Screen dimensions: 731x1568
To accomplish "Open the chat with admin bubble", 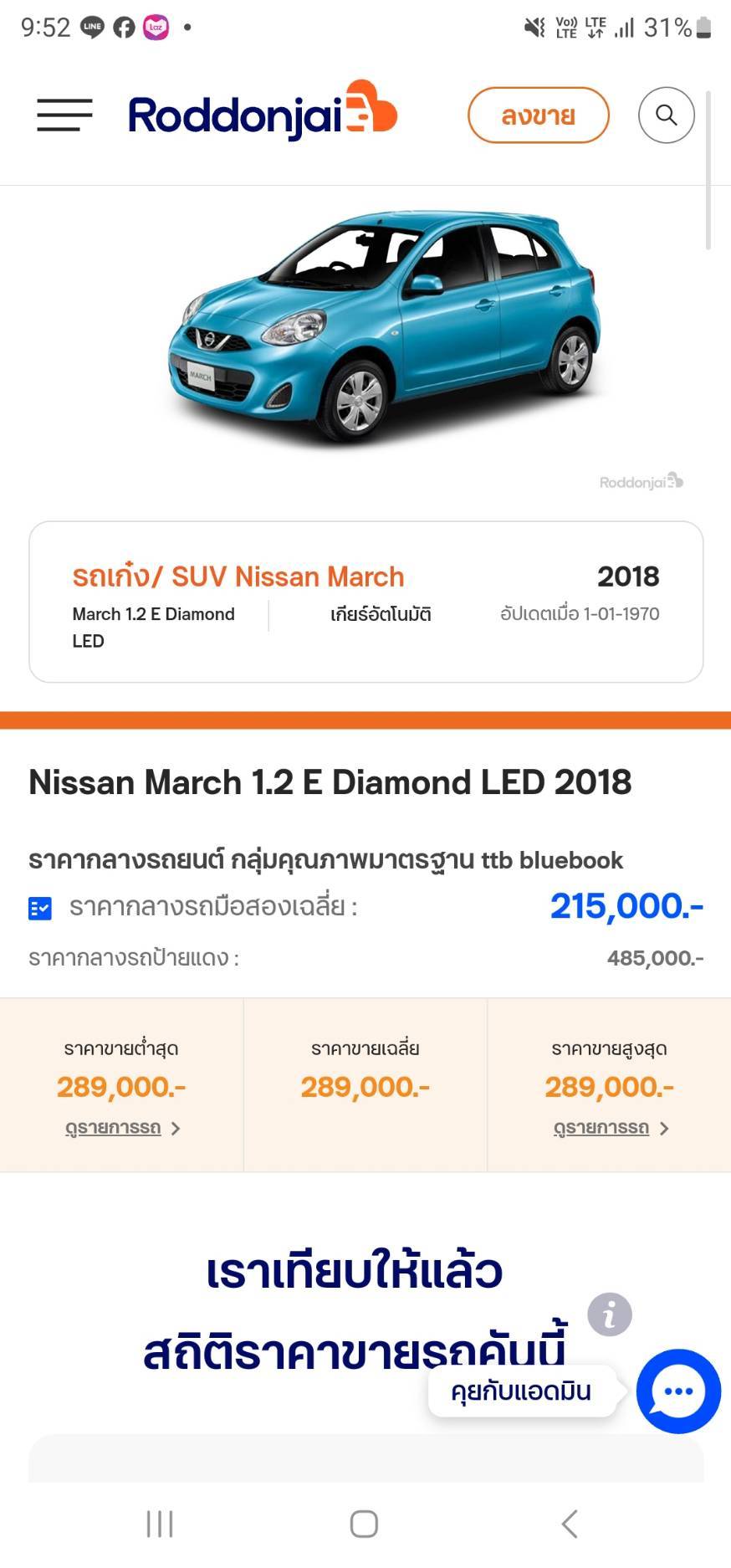I will point(677,1391).
